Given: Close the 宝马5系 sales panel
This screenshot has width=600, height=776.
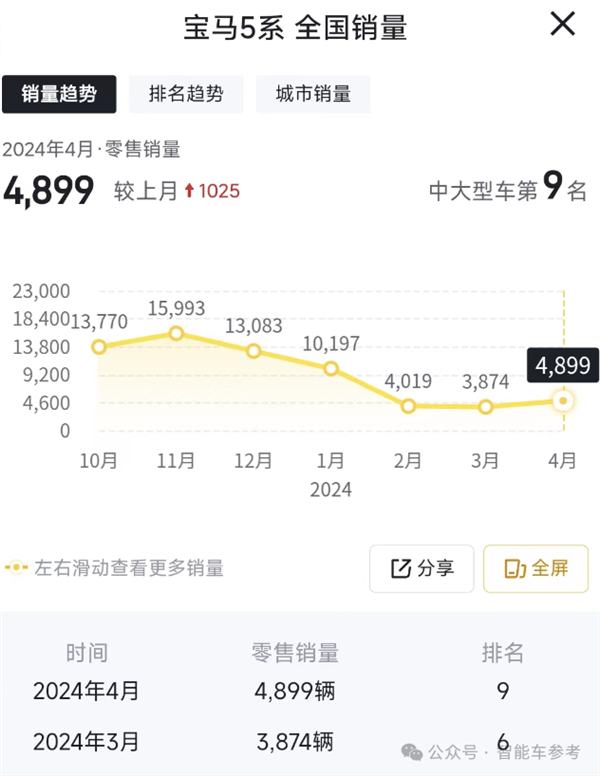Looking at the screenshot, I should [563, 24].
